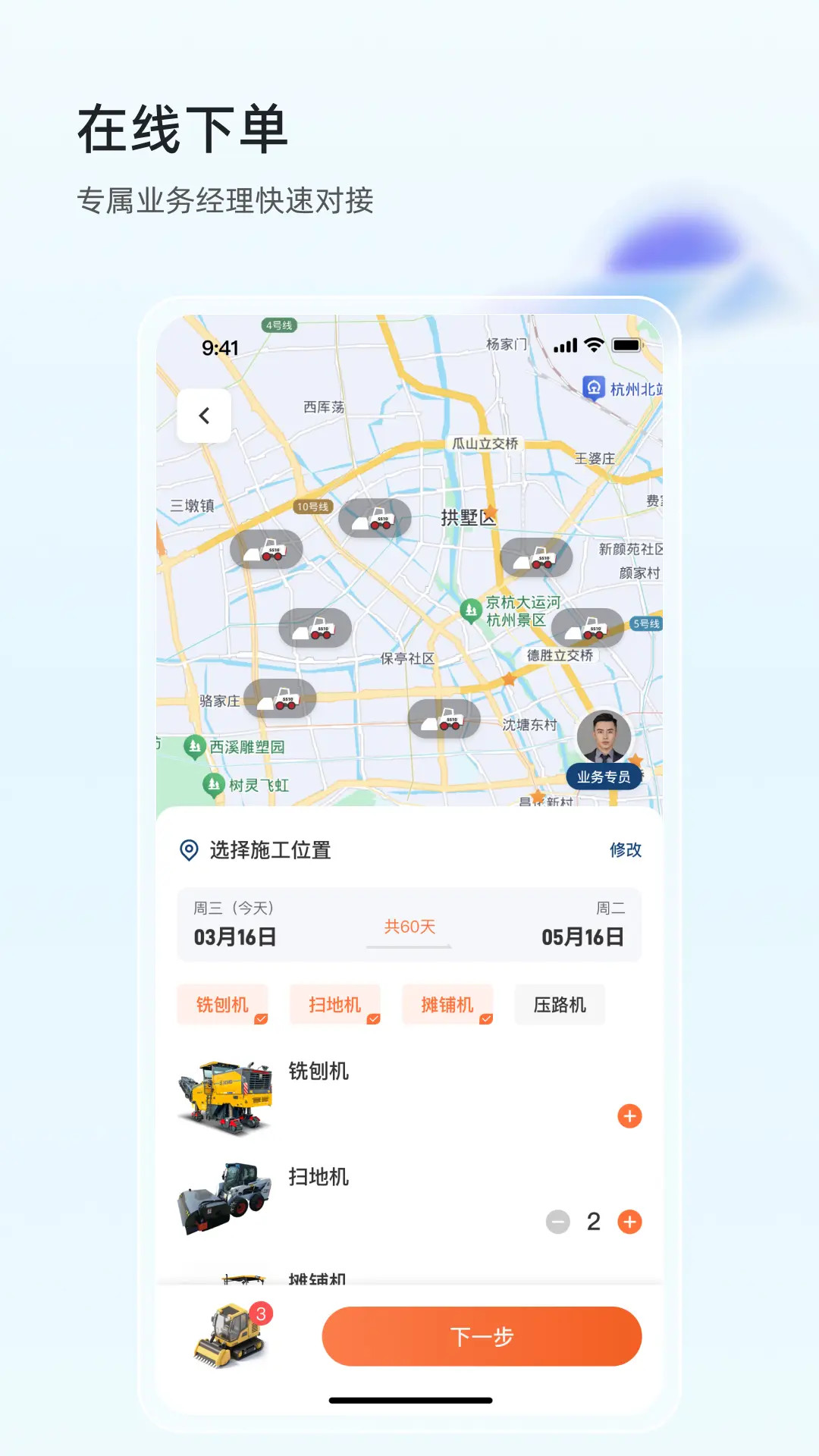
Task: Click the minus stepper beside 扫地机 quantity
Action: [x=558, y=1221]
